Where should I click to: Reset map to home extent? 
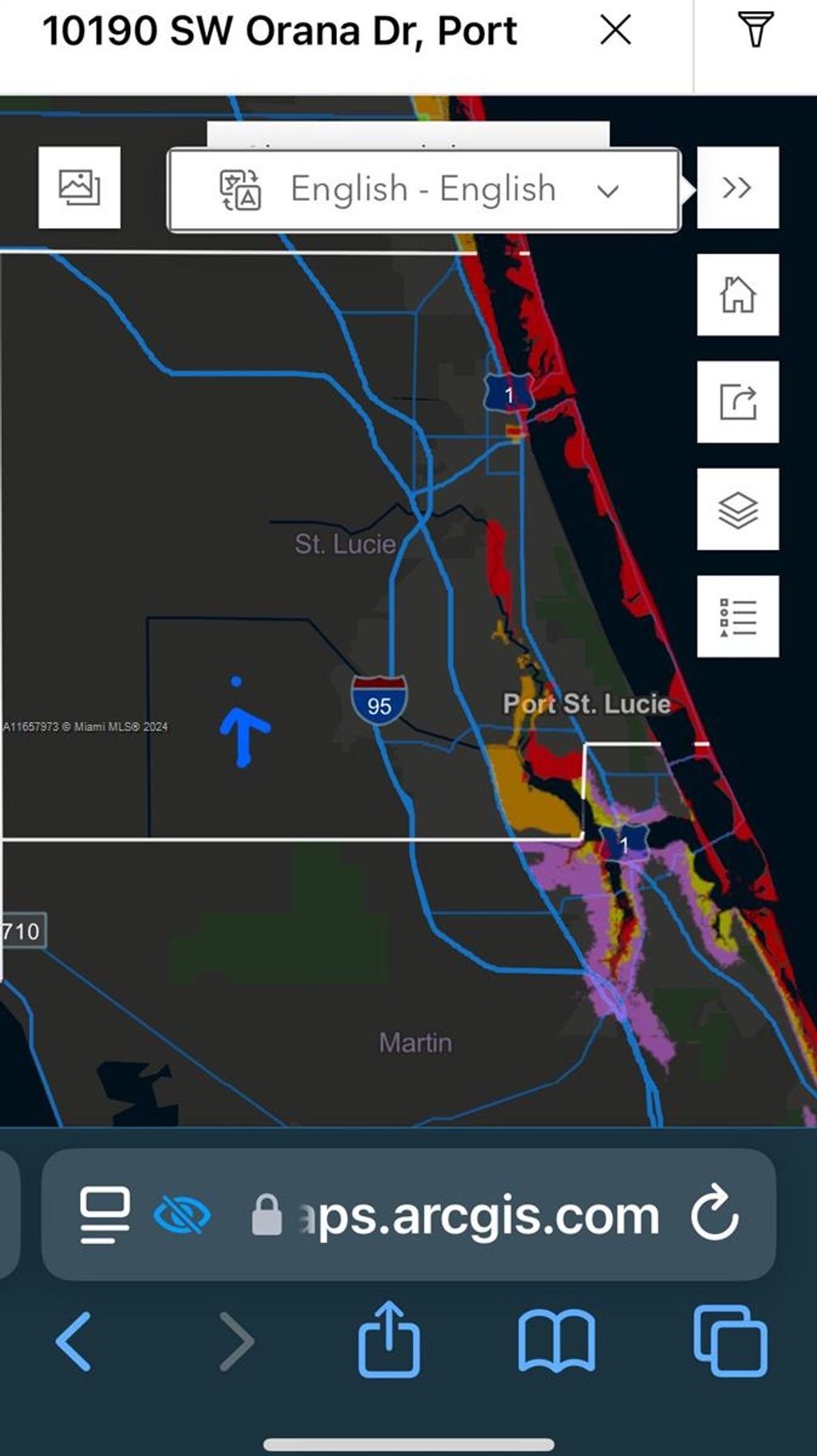tap(738, 294)
